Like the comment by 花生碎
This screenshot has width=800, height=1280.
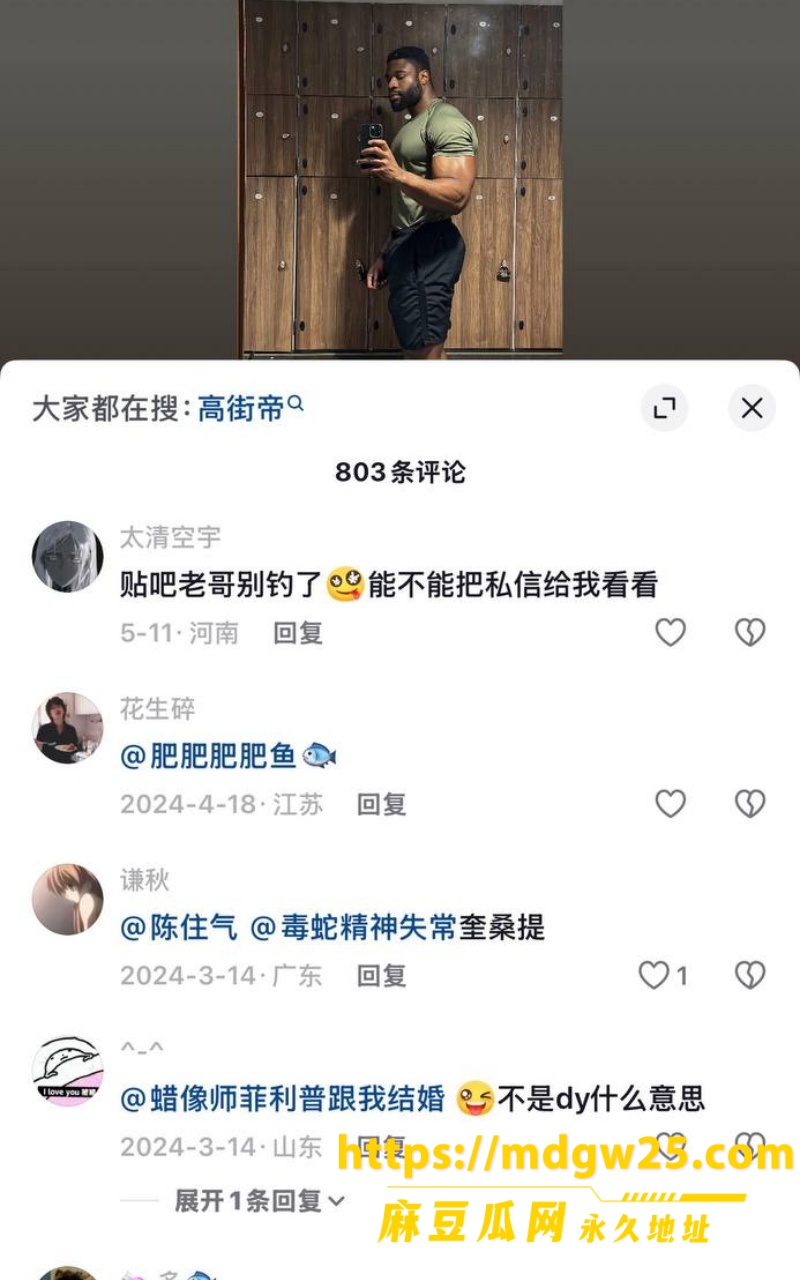670,804
